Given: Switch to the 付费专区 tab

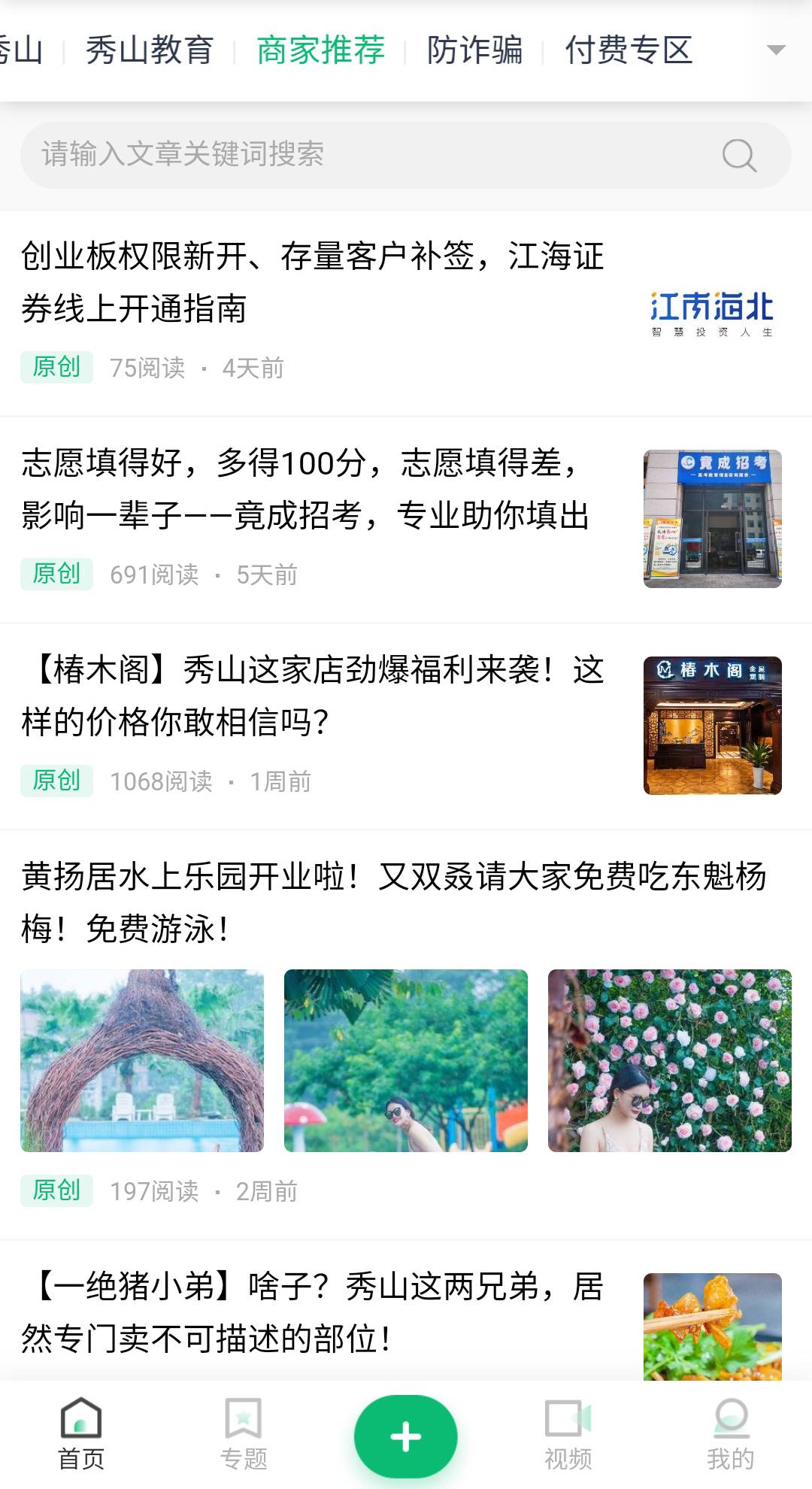Looking at the screenshot, I should (628, 50).
